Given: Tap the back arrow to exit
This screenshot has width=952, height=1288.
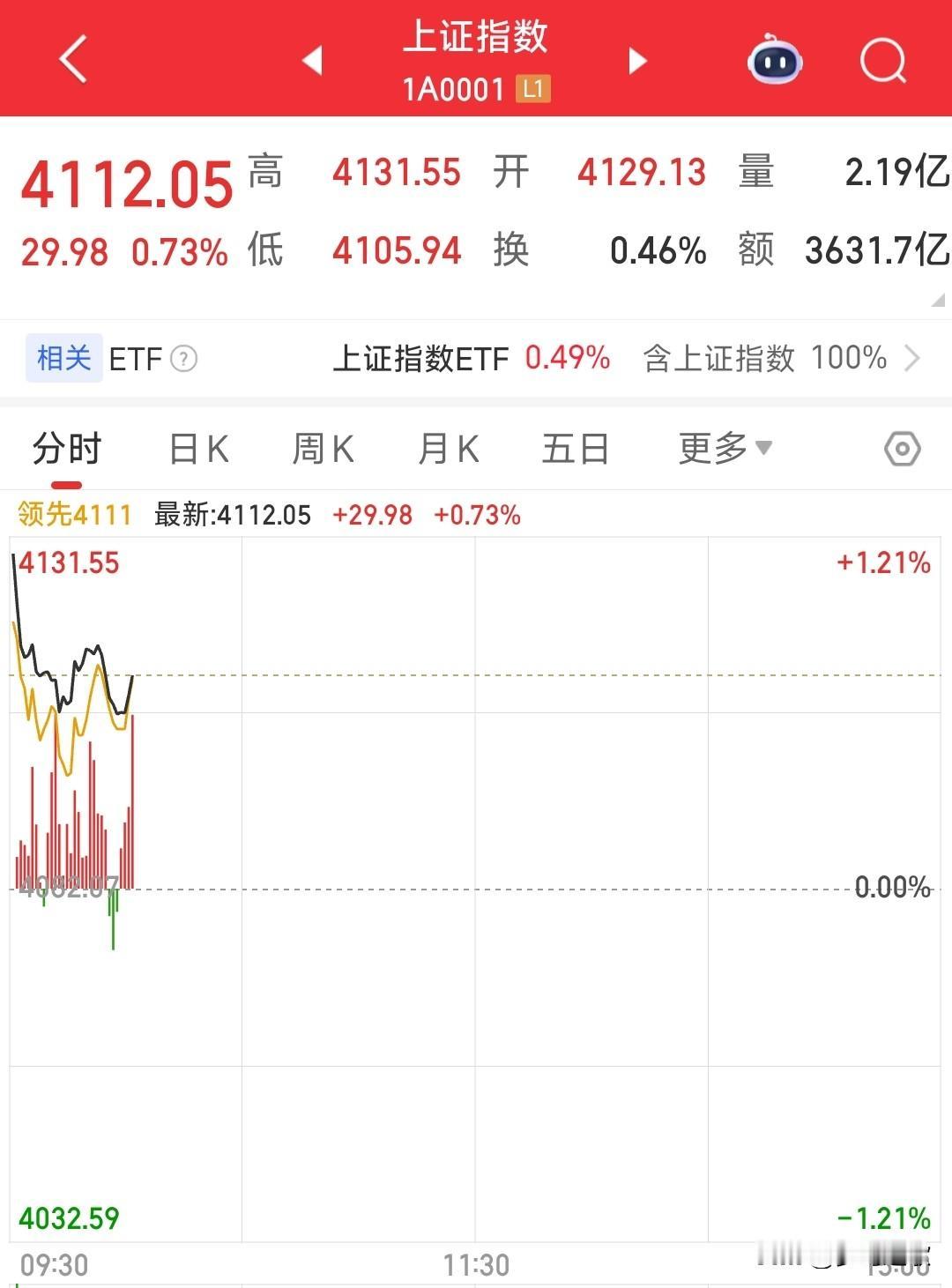Looking at the screenshot, I should (72, 59).
